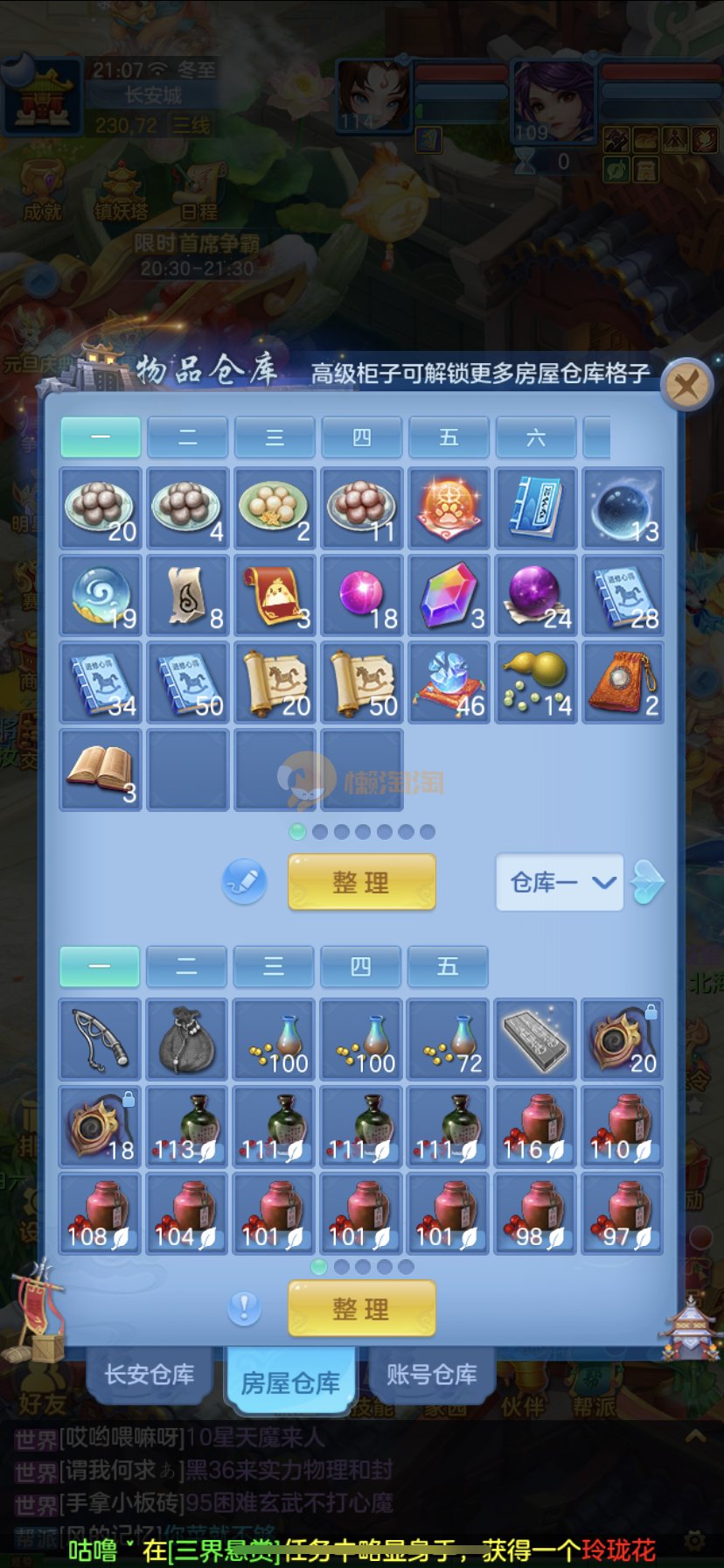Close the 物品仓库 warehouse window

coord(686,384)
